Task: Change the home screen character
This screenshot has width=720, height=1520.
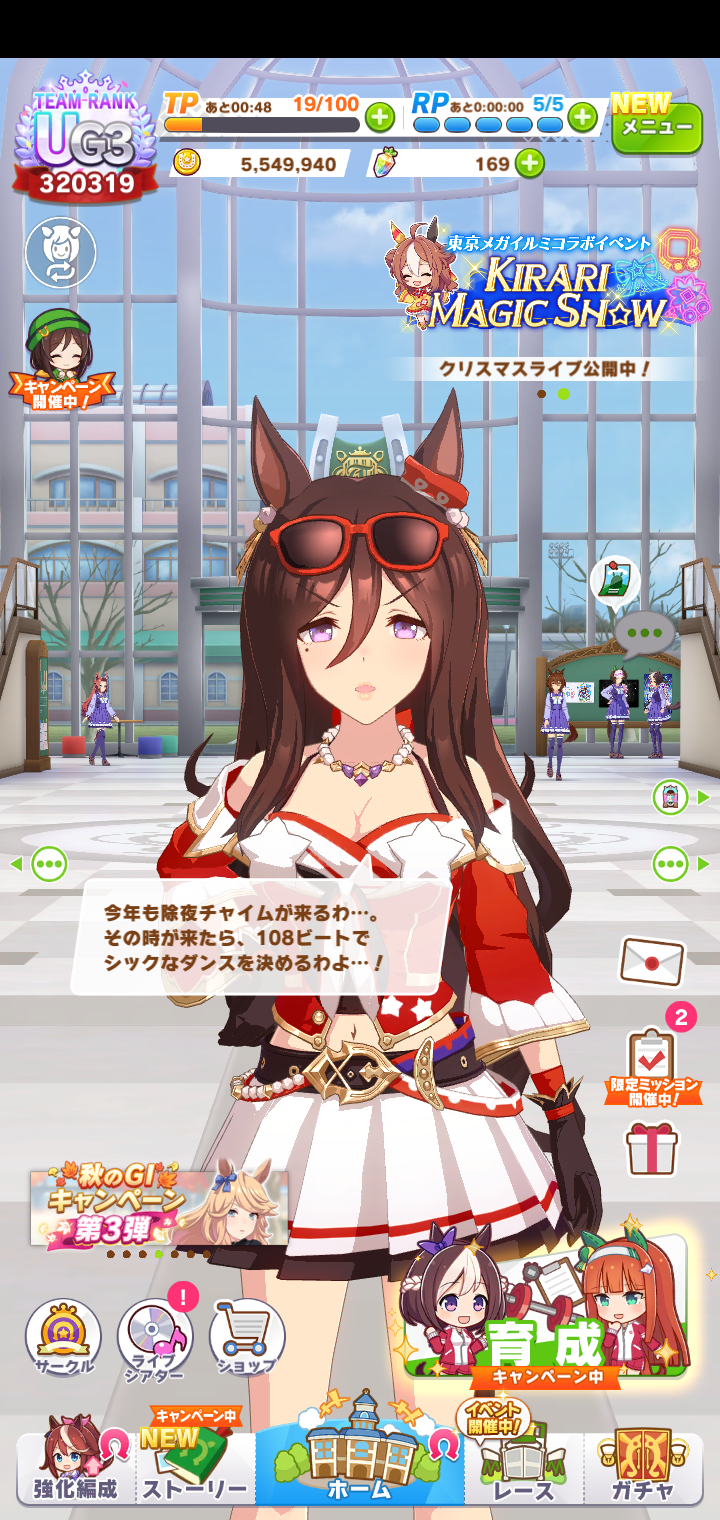Action: click(x=60, y=252)
